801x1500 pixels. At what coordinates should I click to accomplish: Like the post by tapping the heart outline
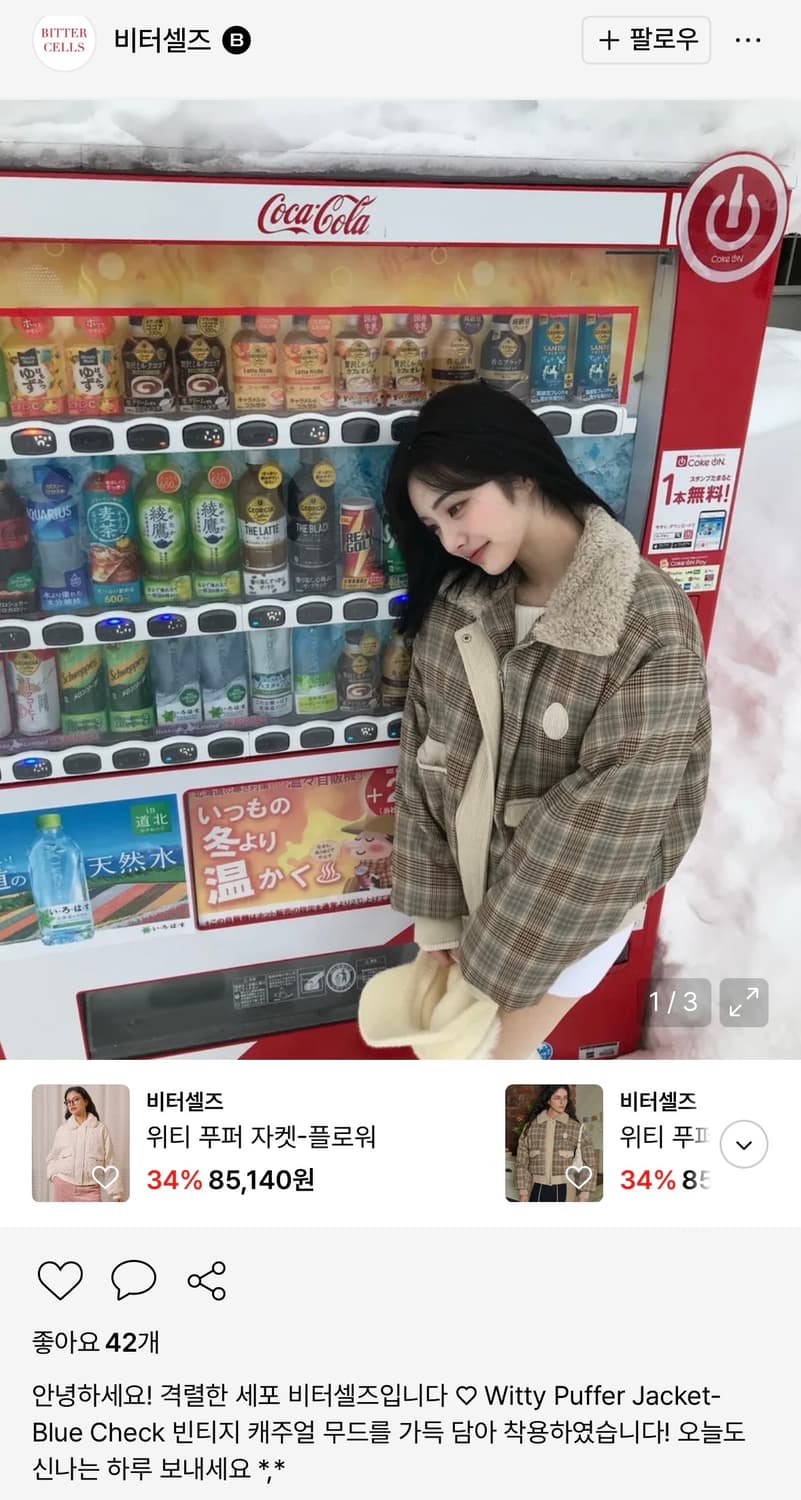[x=60, y=1281]
